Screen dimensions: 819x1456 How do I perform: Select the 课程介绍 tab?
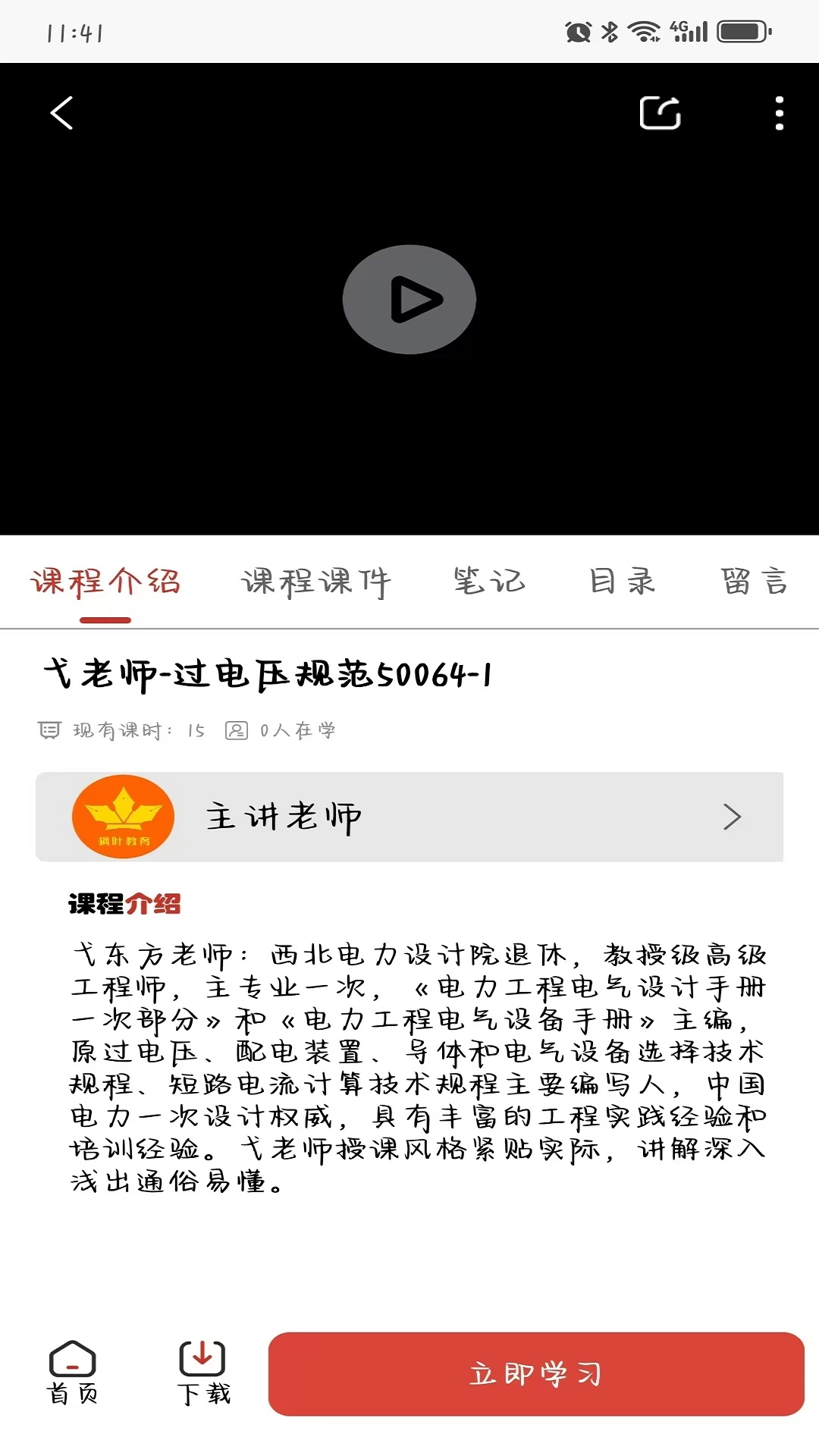(x=105, y=582)
